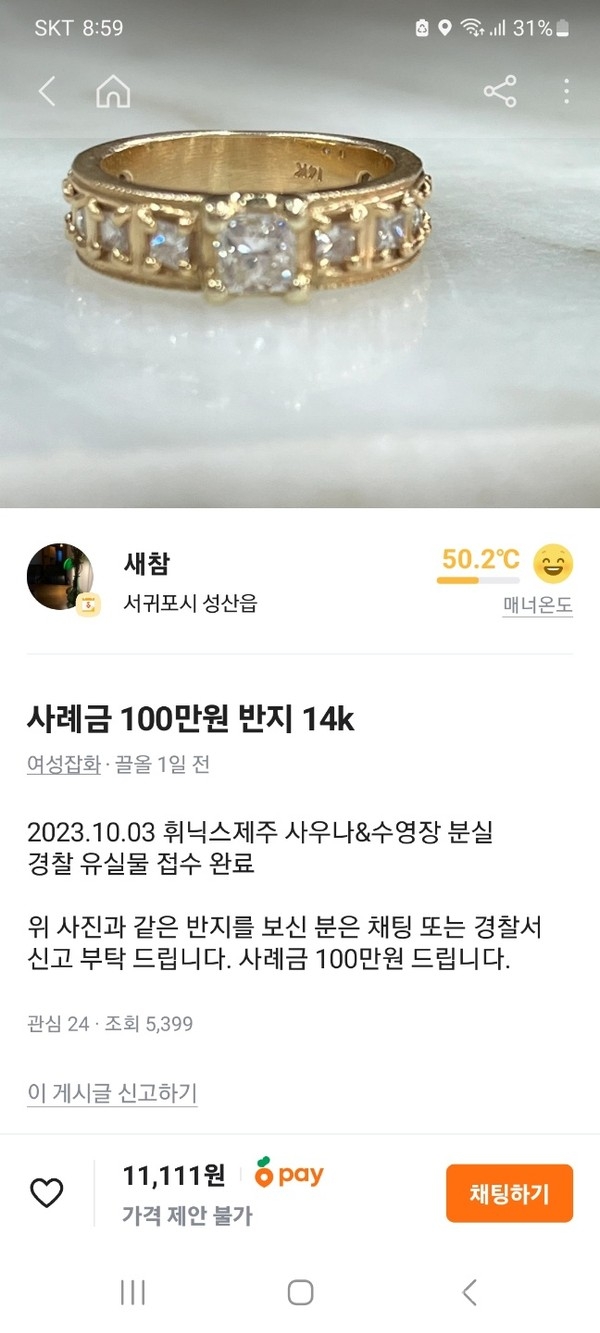The height and width of the screenshot is (1333, 600).
Task: Share this listing
Action: [x=500, y=92]
